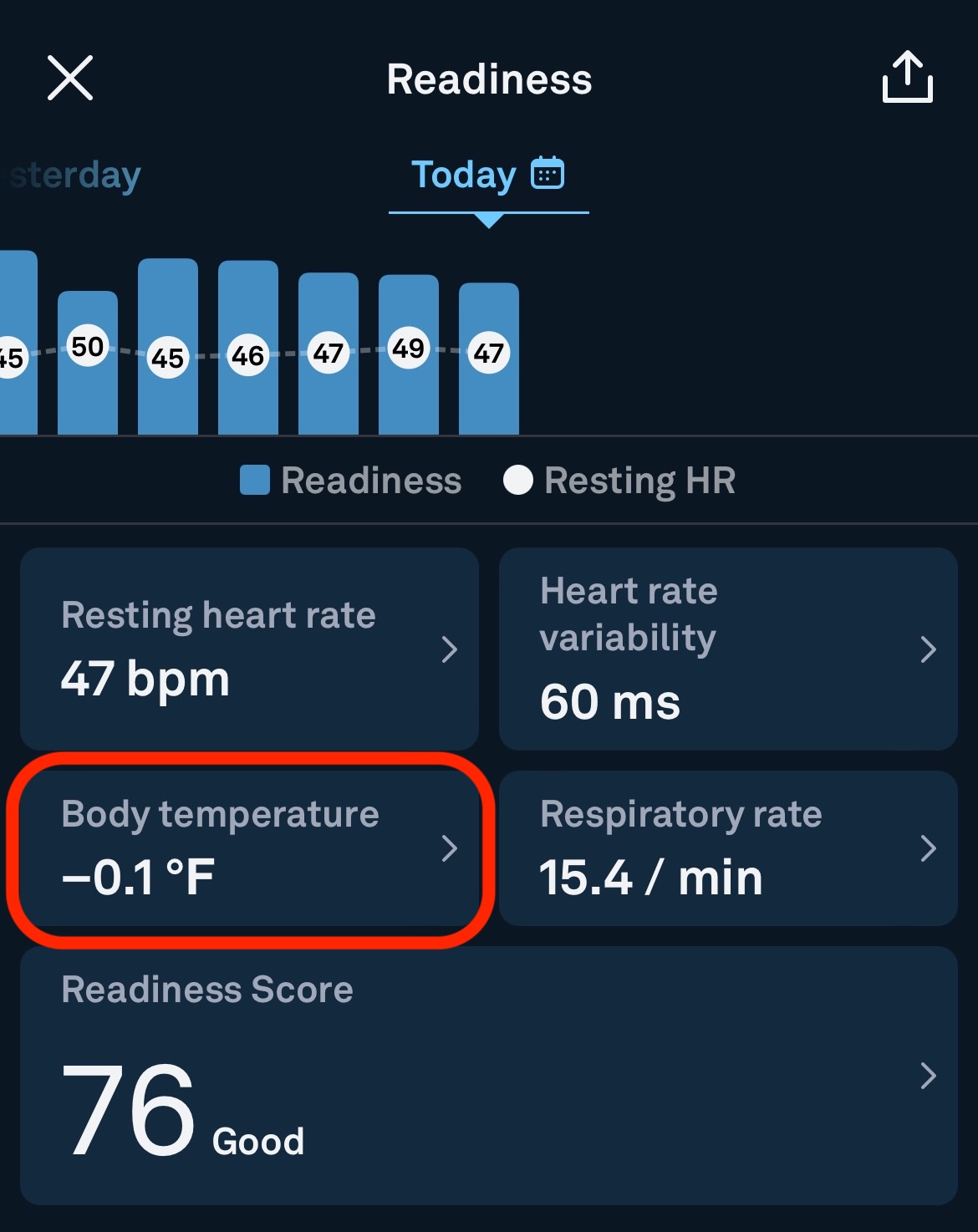Close the Readiness screen

70,79
